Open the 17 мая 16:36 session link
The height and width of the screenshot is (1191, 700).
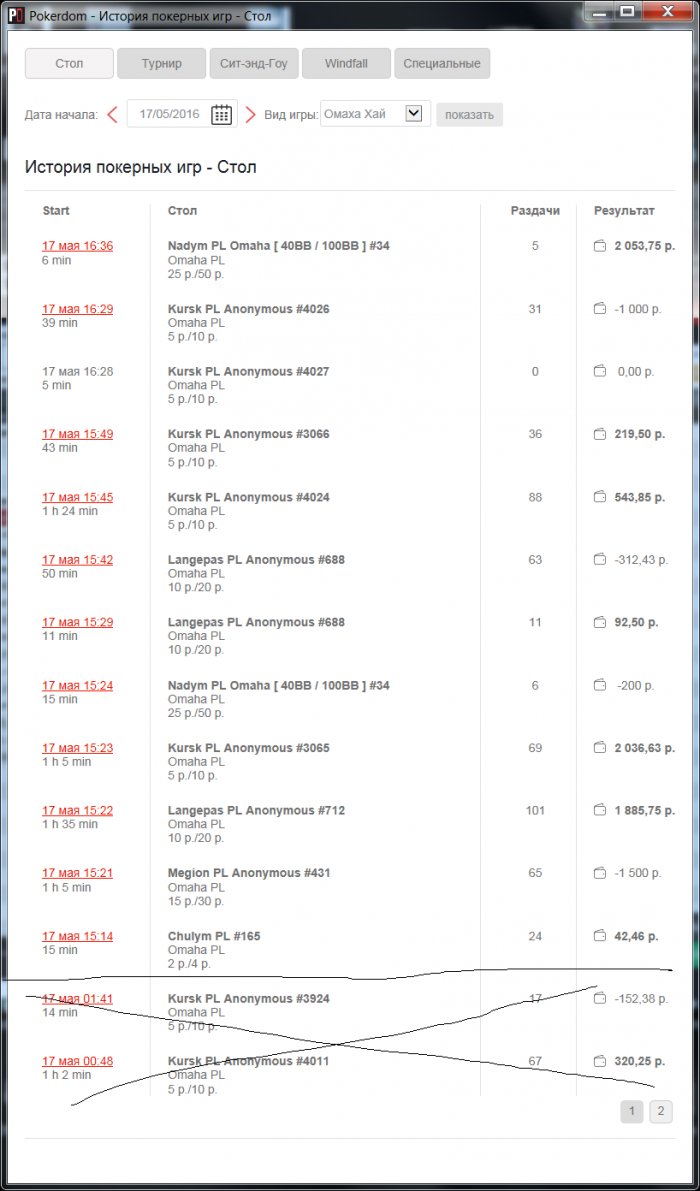[77, 246]
